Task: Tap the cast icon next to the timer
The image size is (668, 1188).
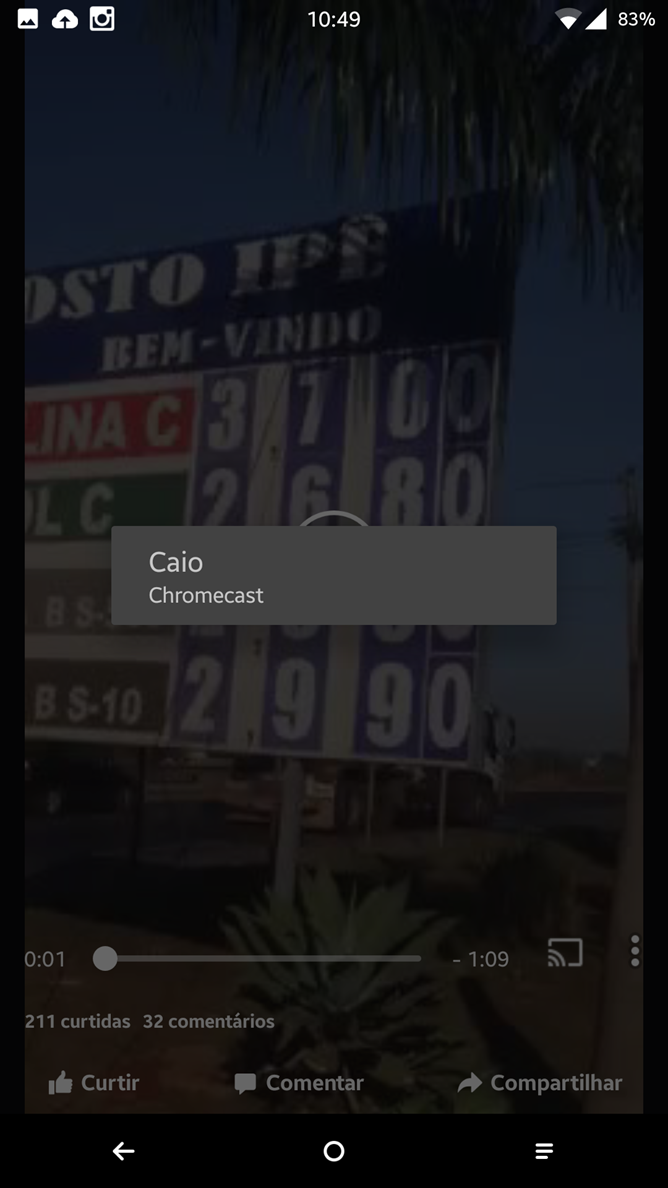Action: coord(565,952)
